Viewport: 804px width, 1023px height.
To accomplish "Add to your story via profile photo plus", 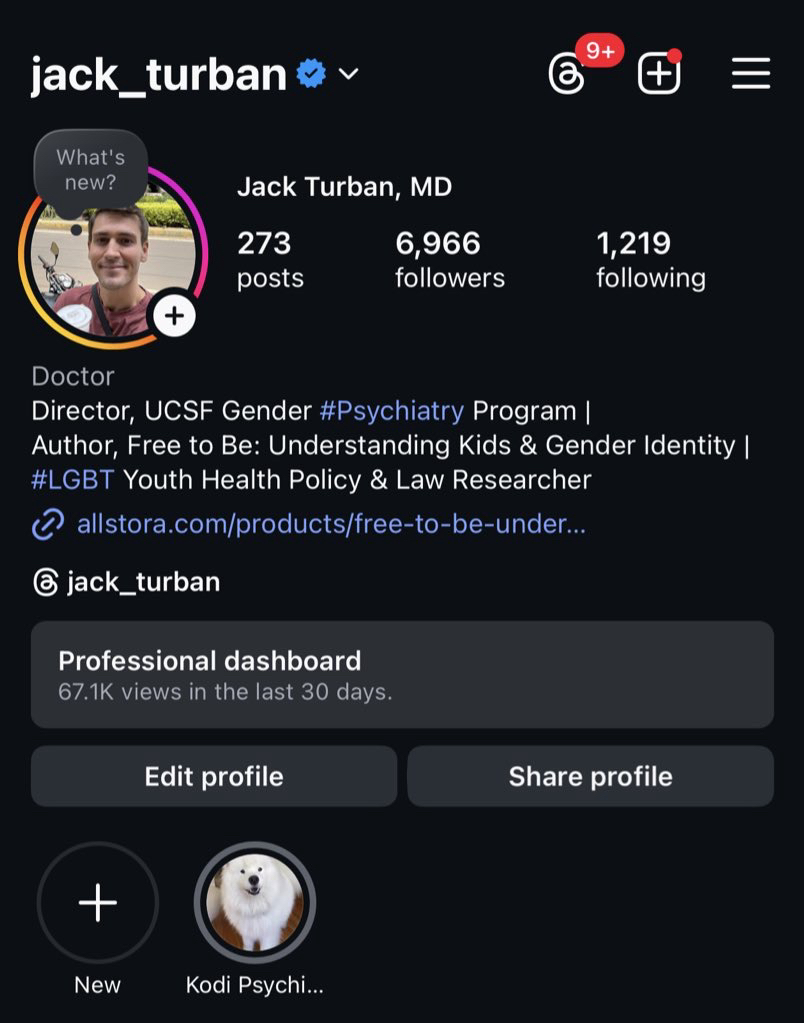I will coord(175,316).
